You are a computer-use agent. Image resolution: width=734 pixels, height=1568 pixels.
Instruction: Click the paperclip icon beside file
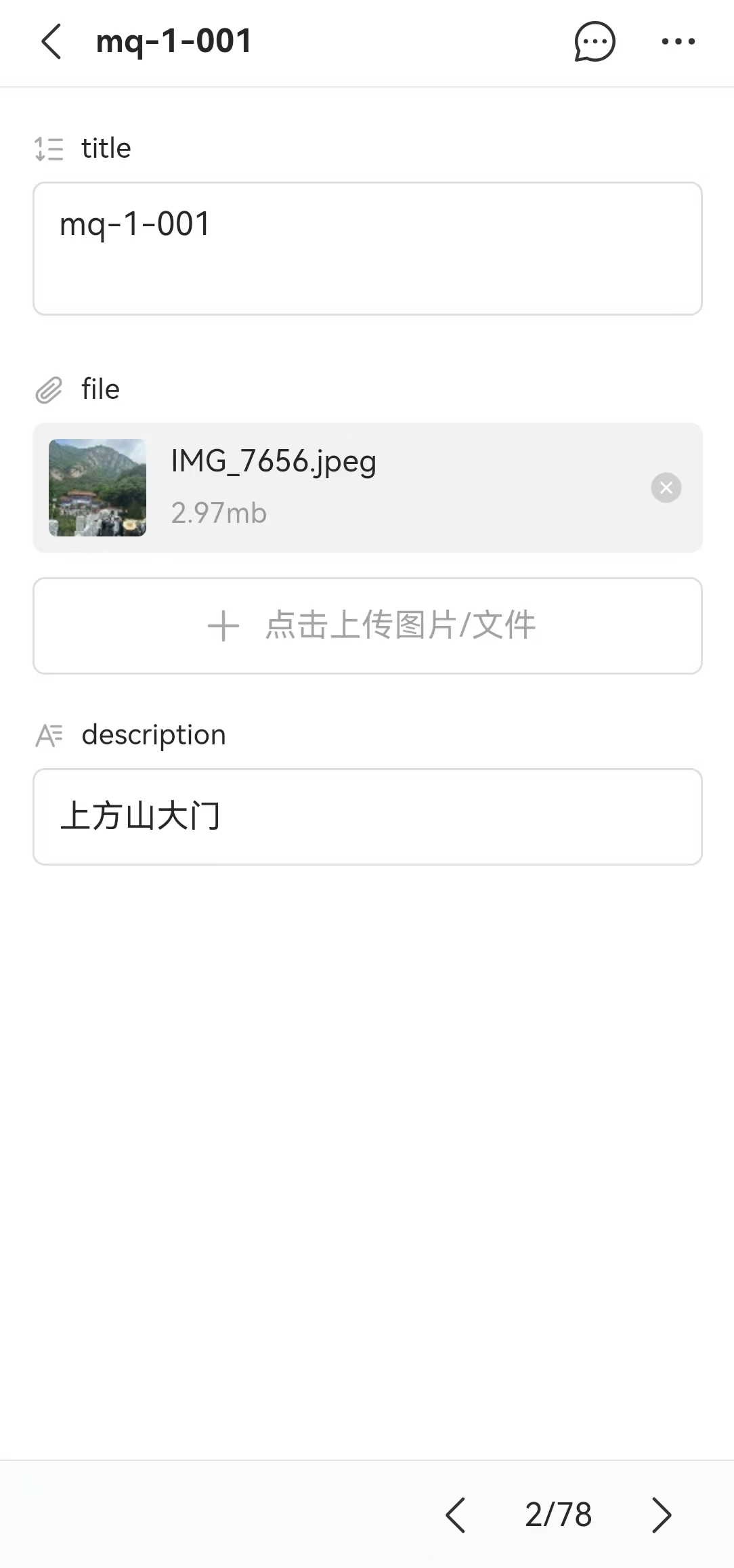[x=48, y=390]
